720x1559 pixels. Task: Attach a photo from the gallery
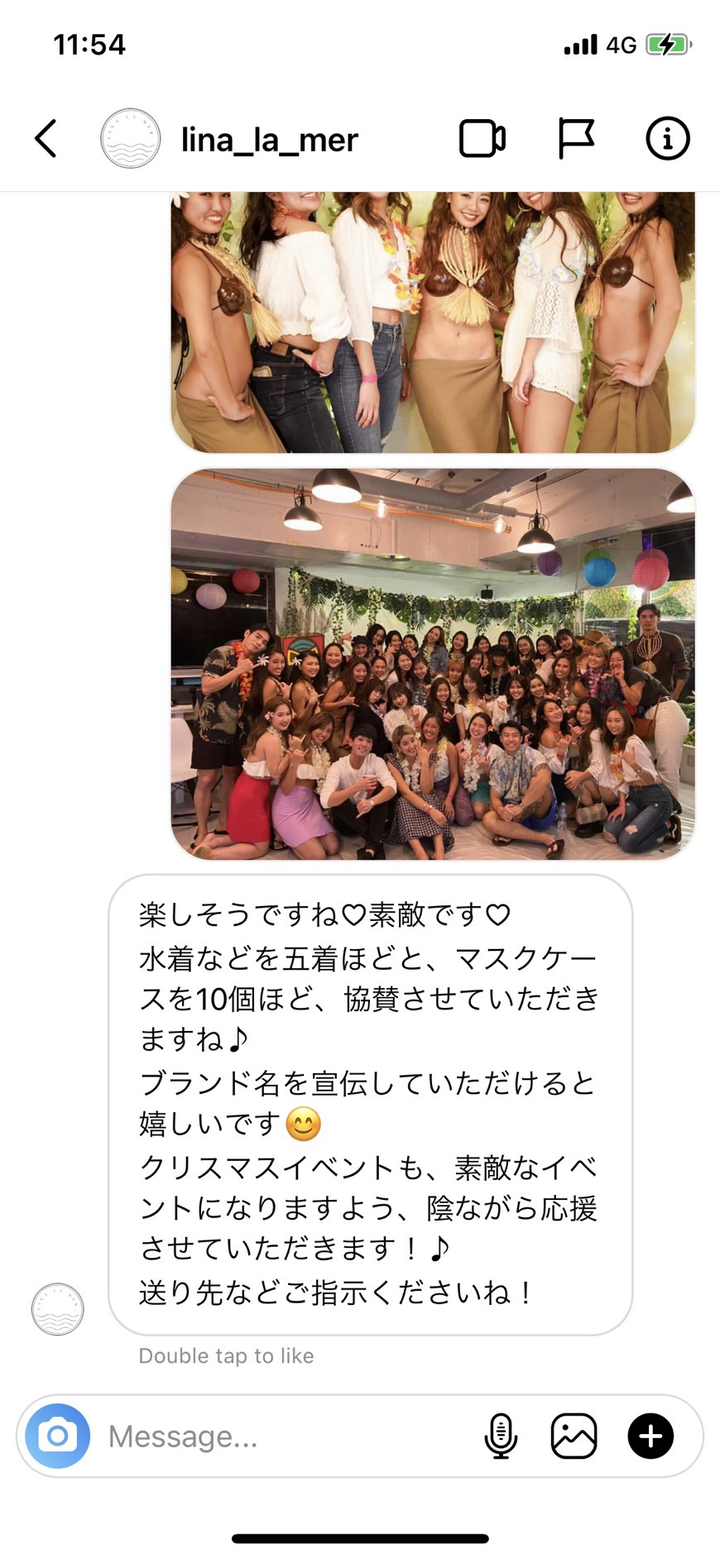click(x=574, y=1436)
